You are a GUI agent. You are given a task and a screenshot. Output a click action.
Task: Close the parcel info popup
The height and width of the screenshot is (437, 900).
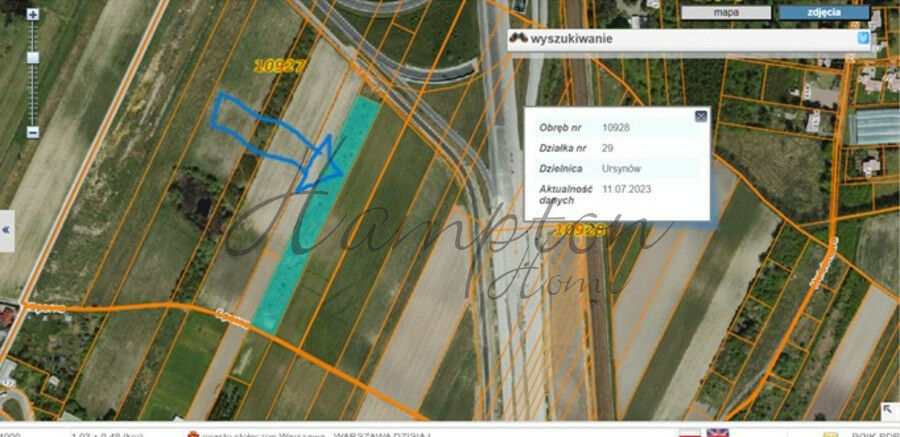click(701, 116)
